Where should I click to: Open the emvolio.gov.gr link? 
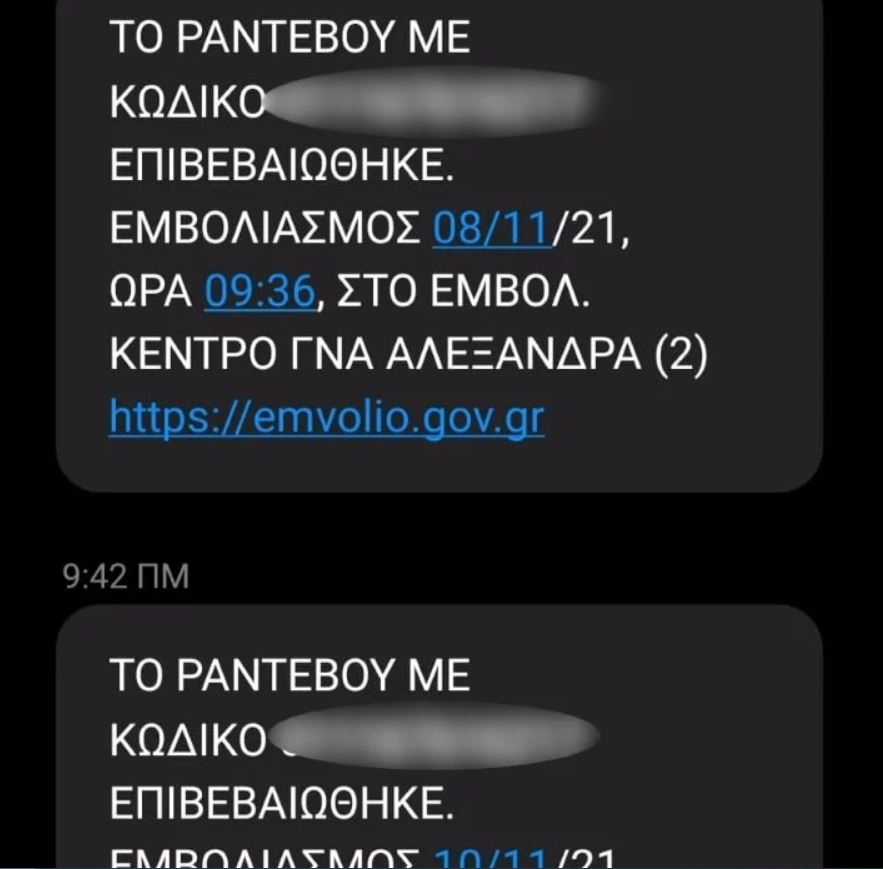326,416
